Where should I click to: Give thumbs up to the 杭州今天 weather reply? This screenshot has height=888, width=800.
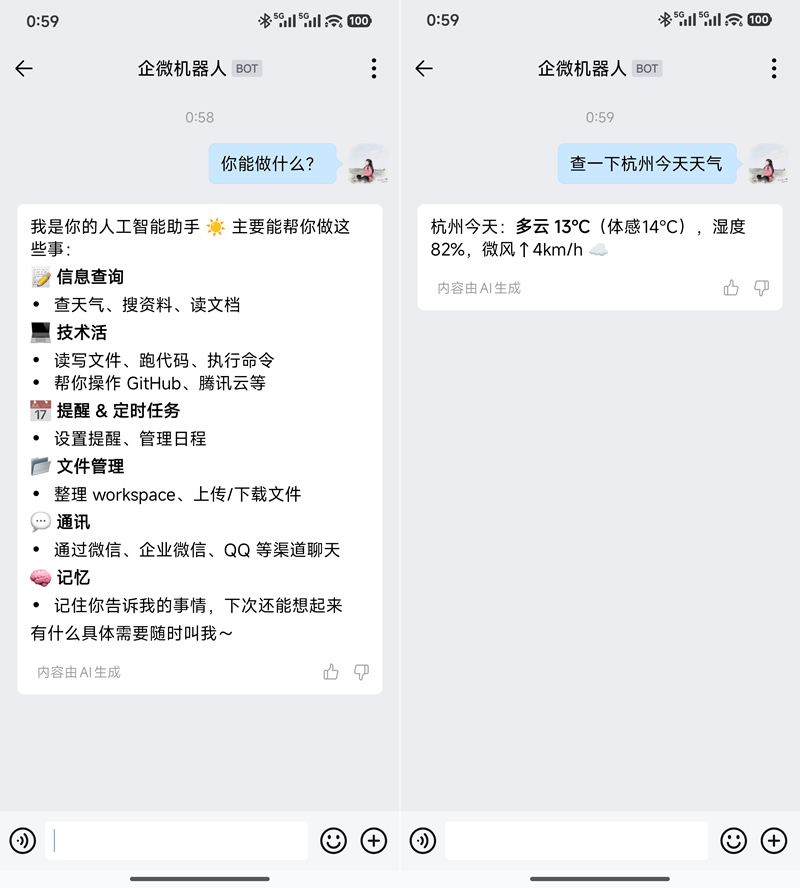(731, 288)
